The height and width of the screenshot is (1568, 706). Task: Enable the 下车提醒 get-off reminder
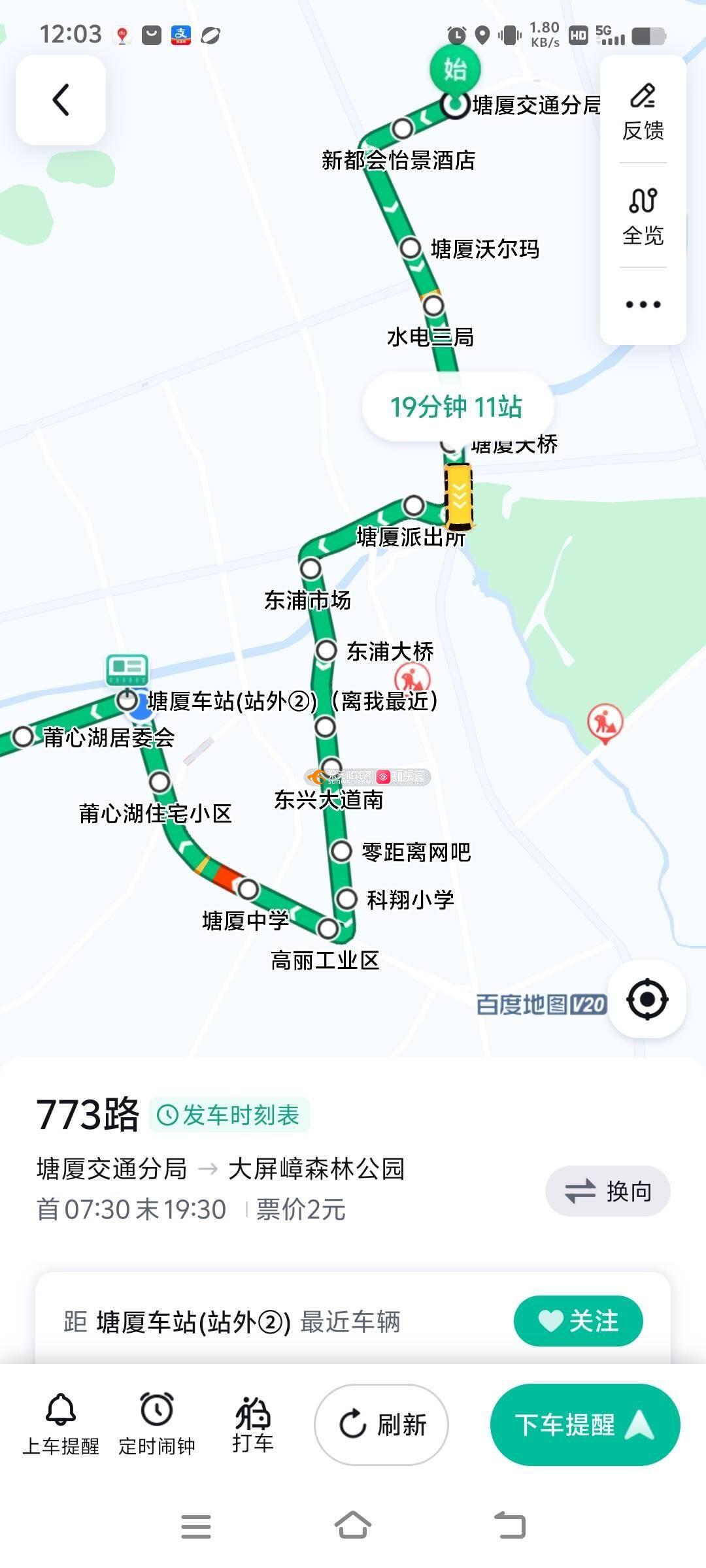[584, 1424]
